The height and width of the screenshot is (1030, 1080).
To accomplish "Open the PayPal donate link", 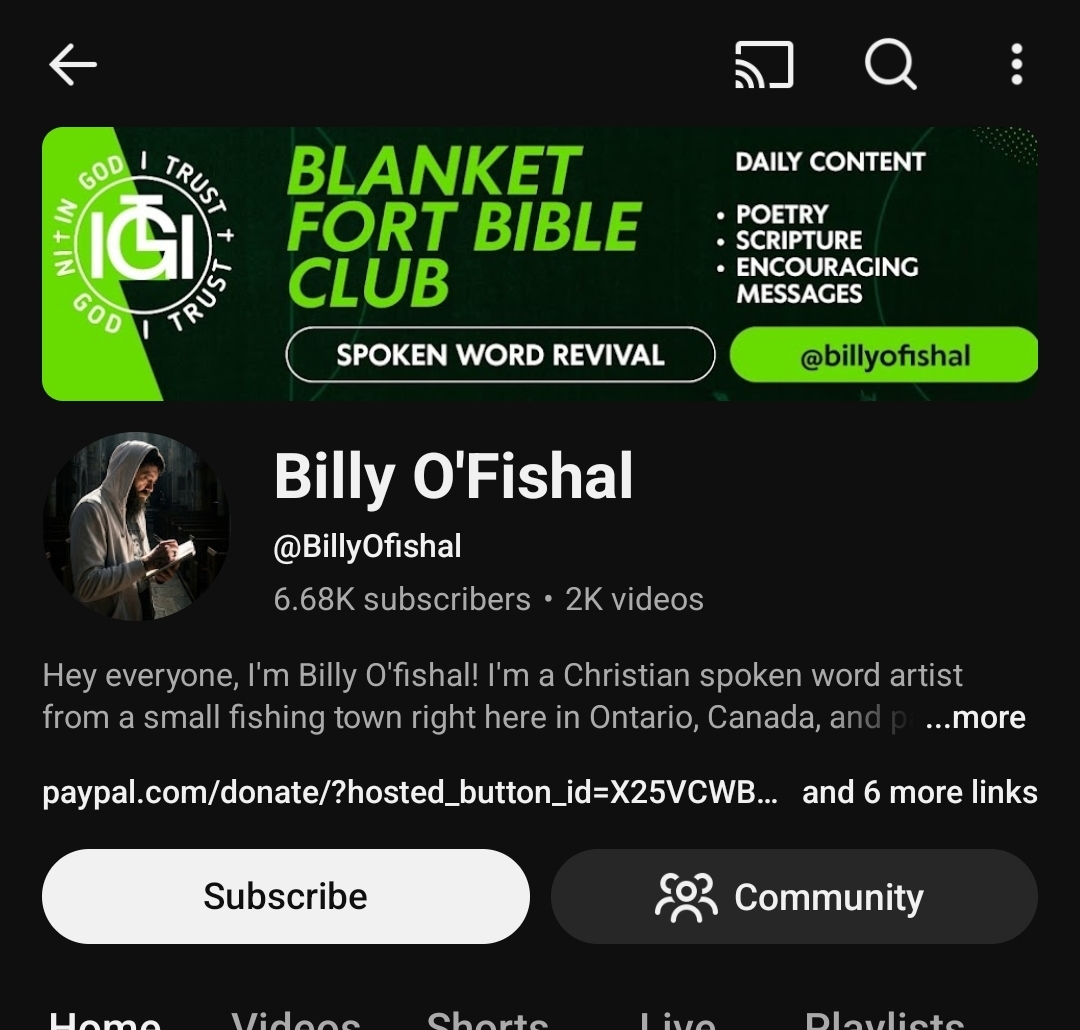I will coord(410,792).
